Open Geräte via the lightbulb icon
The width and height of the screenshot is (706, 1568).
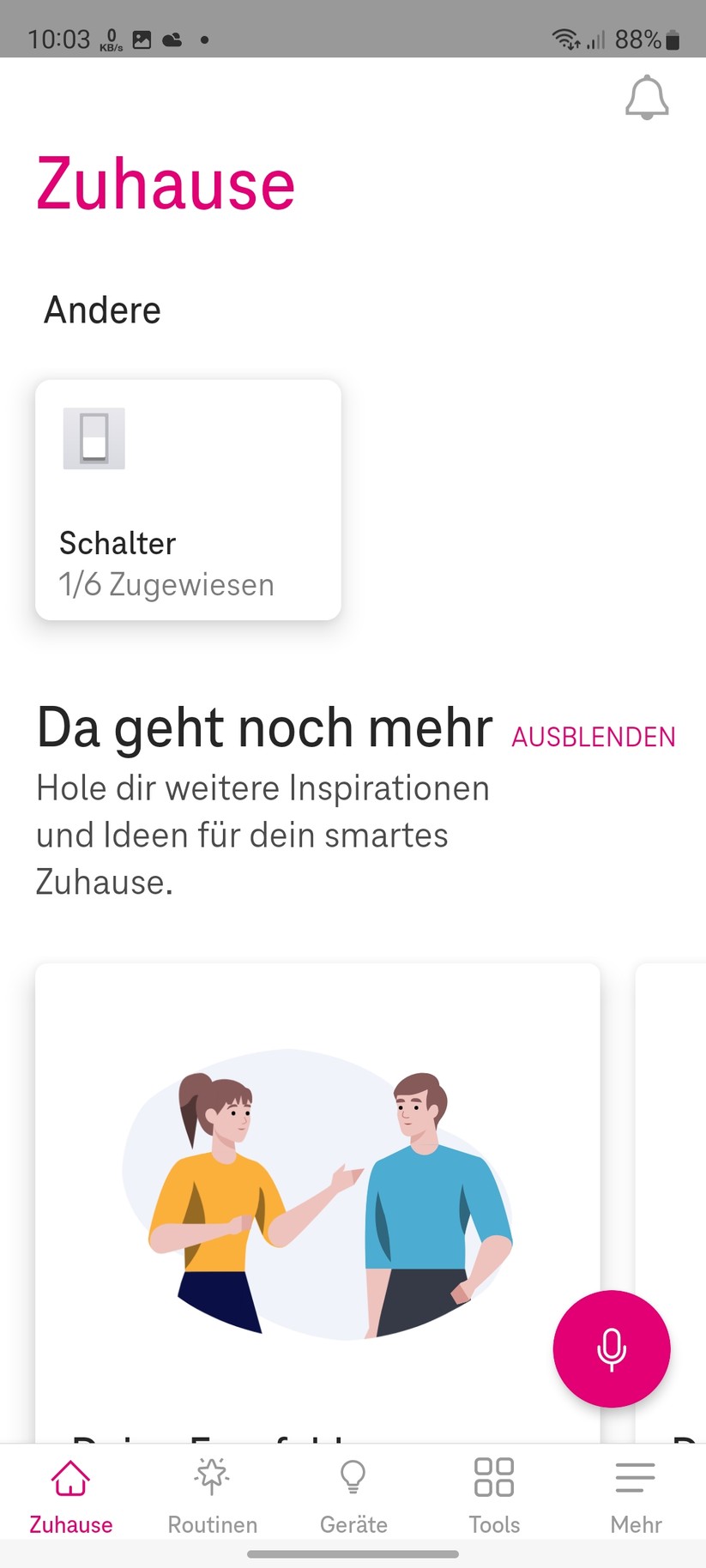(353, 1477)
